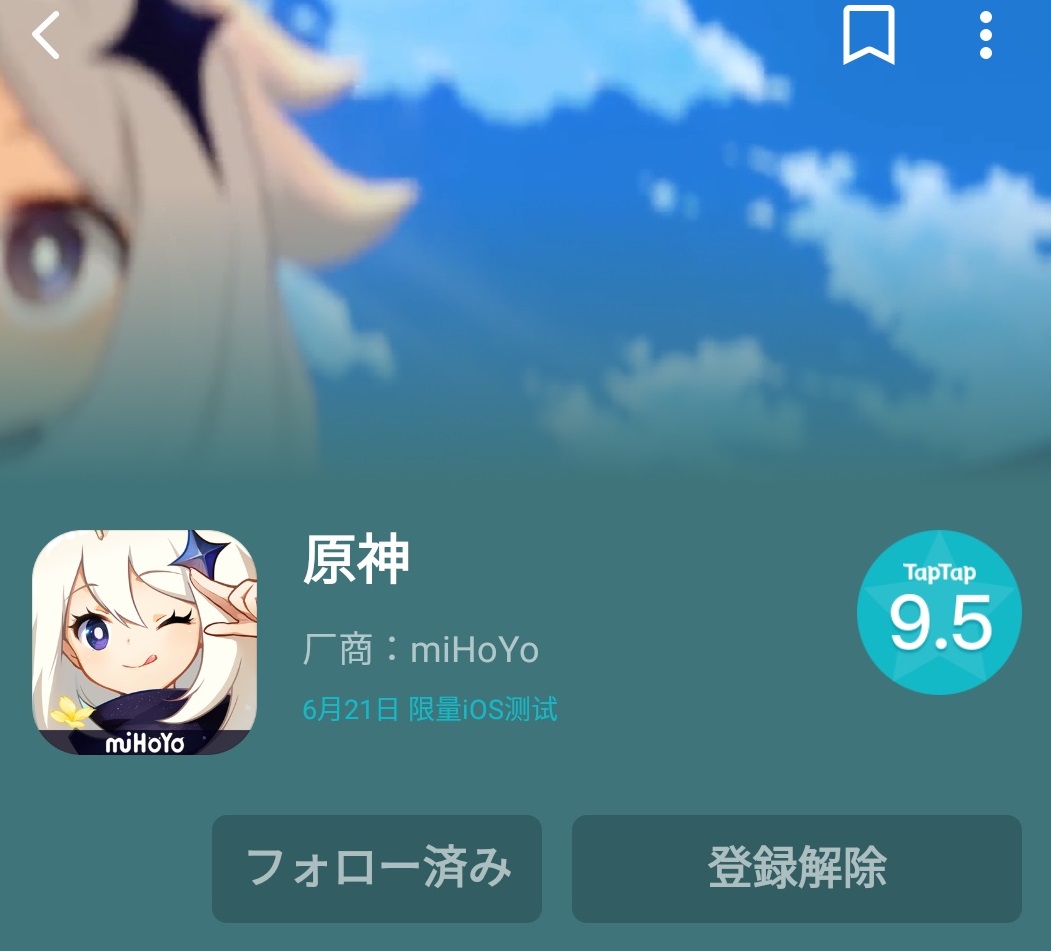Viewport: 1051px width, 951px height.
Task: Tap the 登録解除 button
Action: [x=796, y=868]
